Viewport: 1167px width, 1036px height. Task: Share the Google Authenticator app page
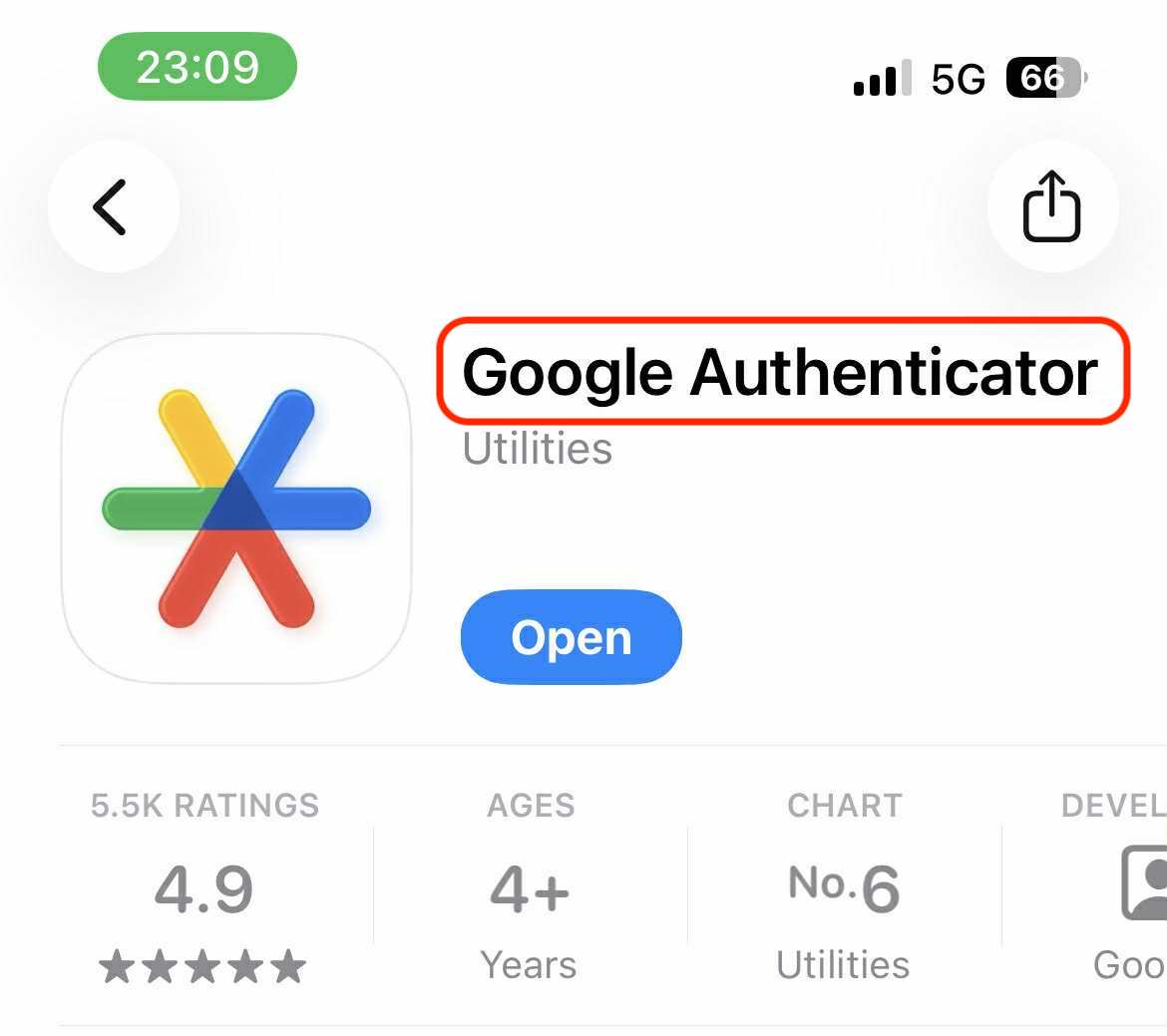1052,206
